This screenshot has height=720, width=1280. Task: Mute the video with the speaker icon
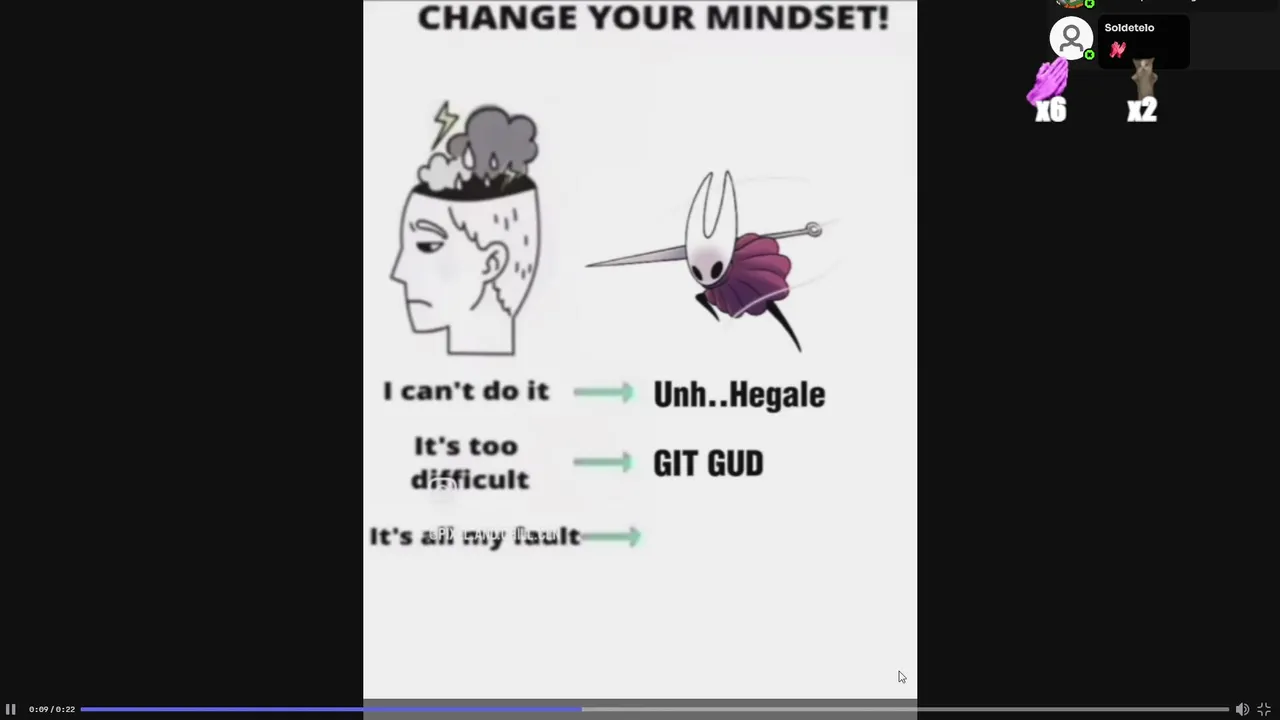[x=1242, y=709]
